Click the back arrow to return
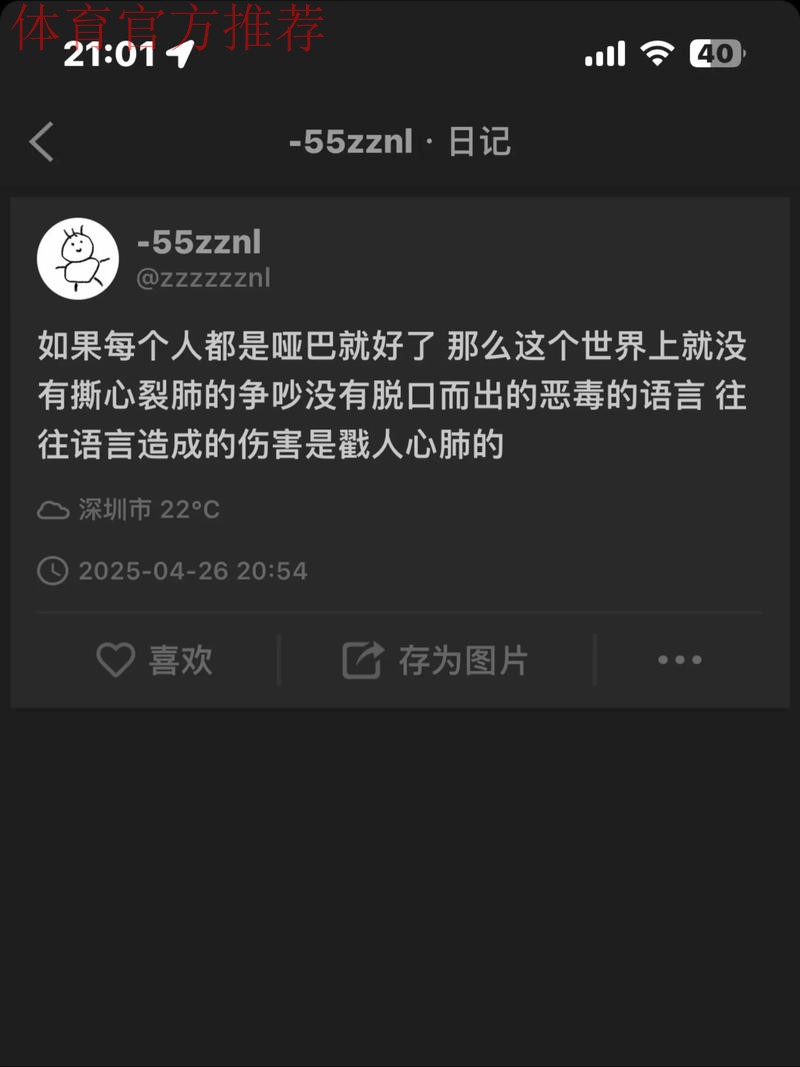Screen dimensions: 800x1067 pyautogui.click(x=40, y=141)
